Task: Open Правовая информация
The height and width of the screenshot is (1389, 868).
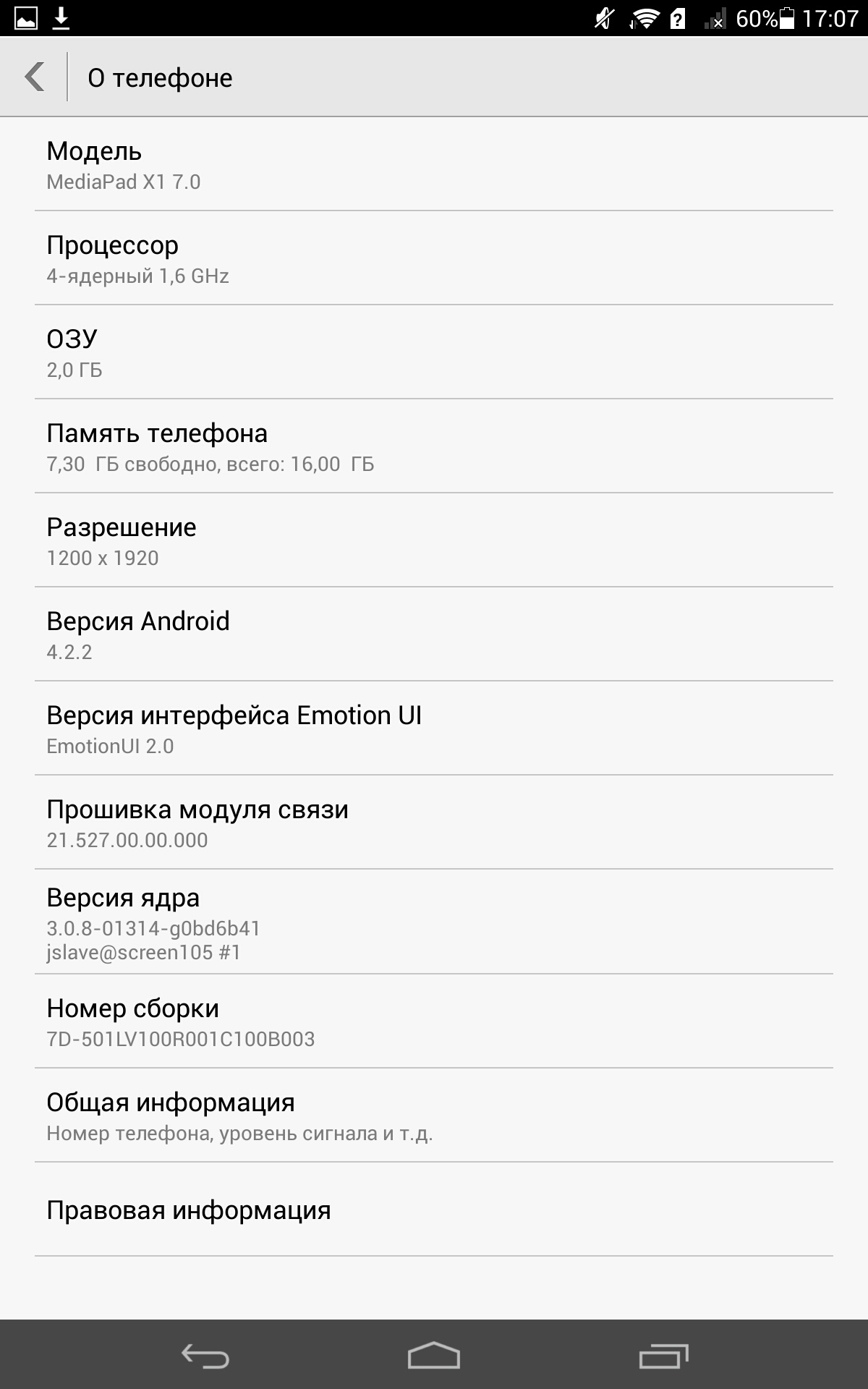Action: [x=434, y=1210]
